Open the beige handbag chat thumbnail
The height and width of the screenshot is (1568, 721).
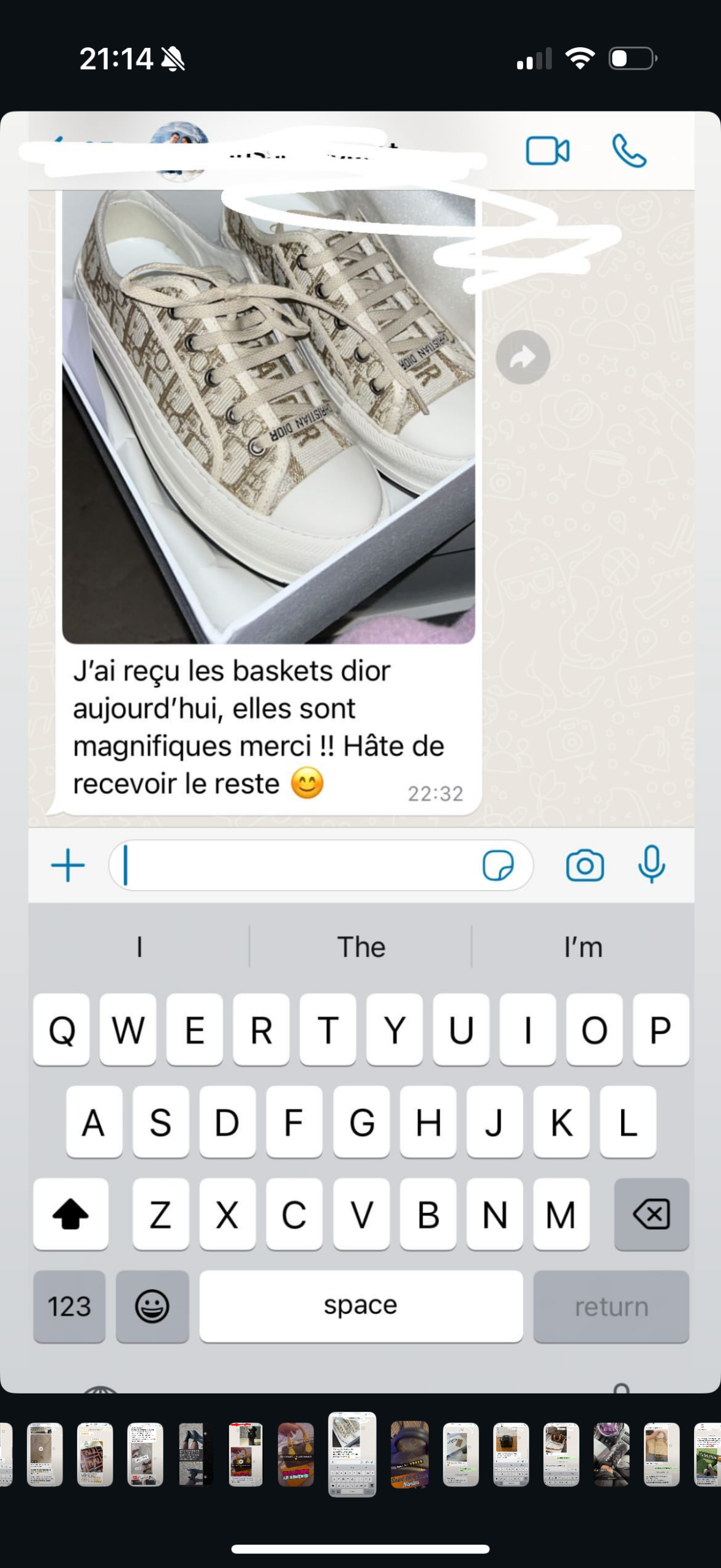point(662,1454)
